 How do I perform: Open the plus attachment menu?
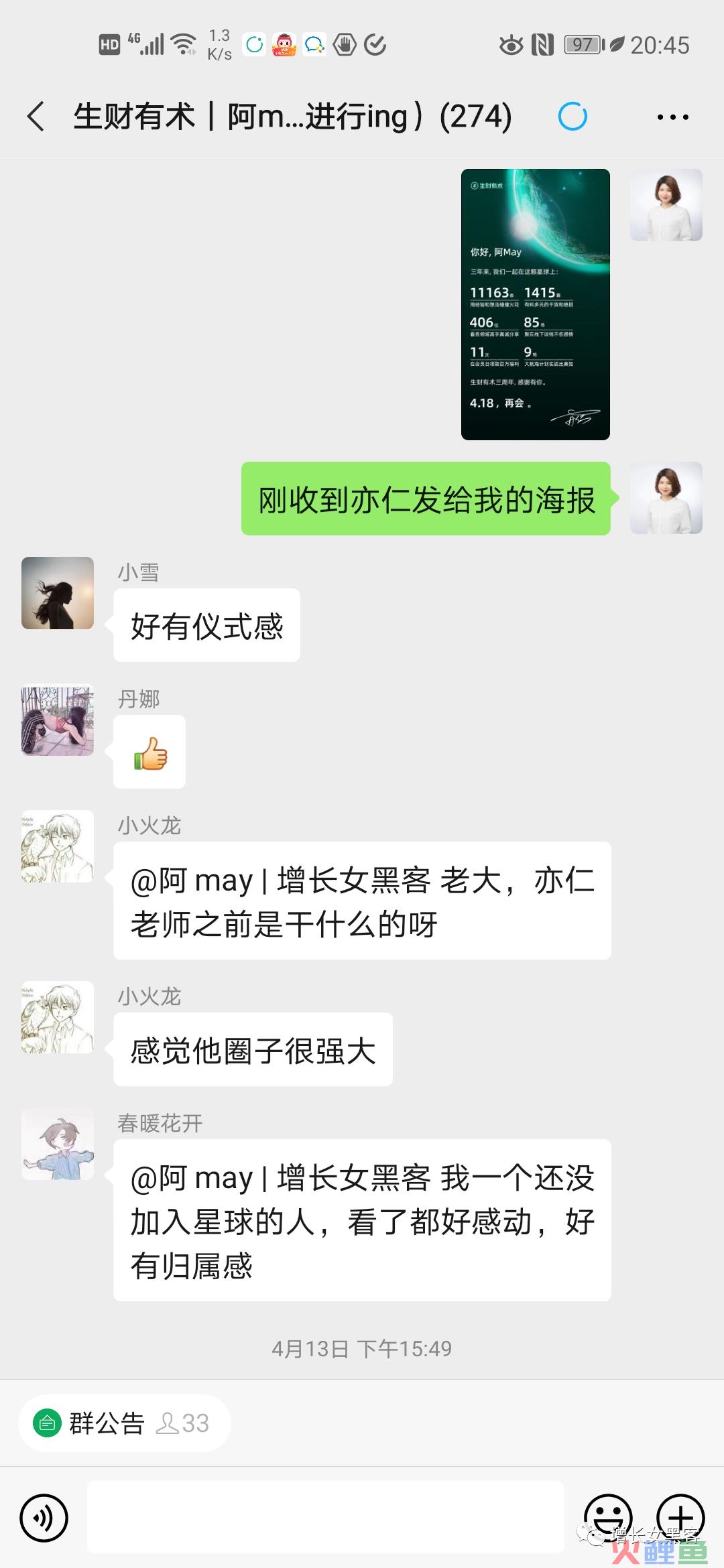tap(680, 1518)
